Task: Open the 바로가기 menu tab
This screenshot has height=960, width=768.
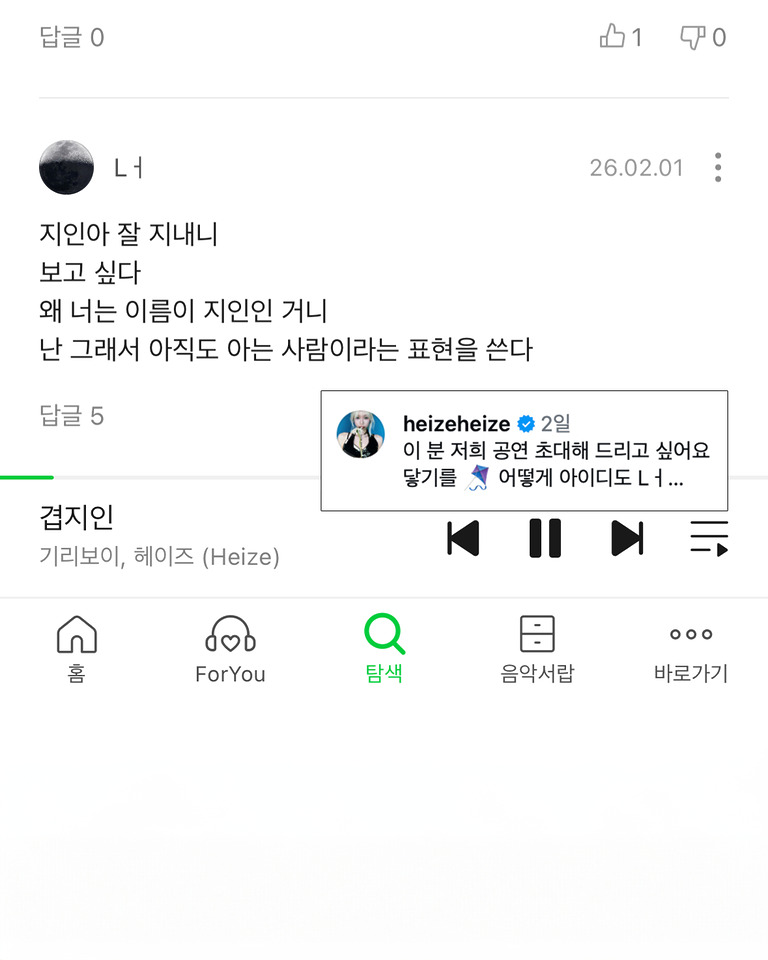Action: coord(691,648)
